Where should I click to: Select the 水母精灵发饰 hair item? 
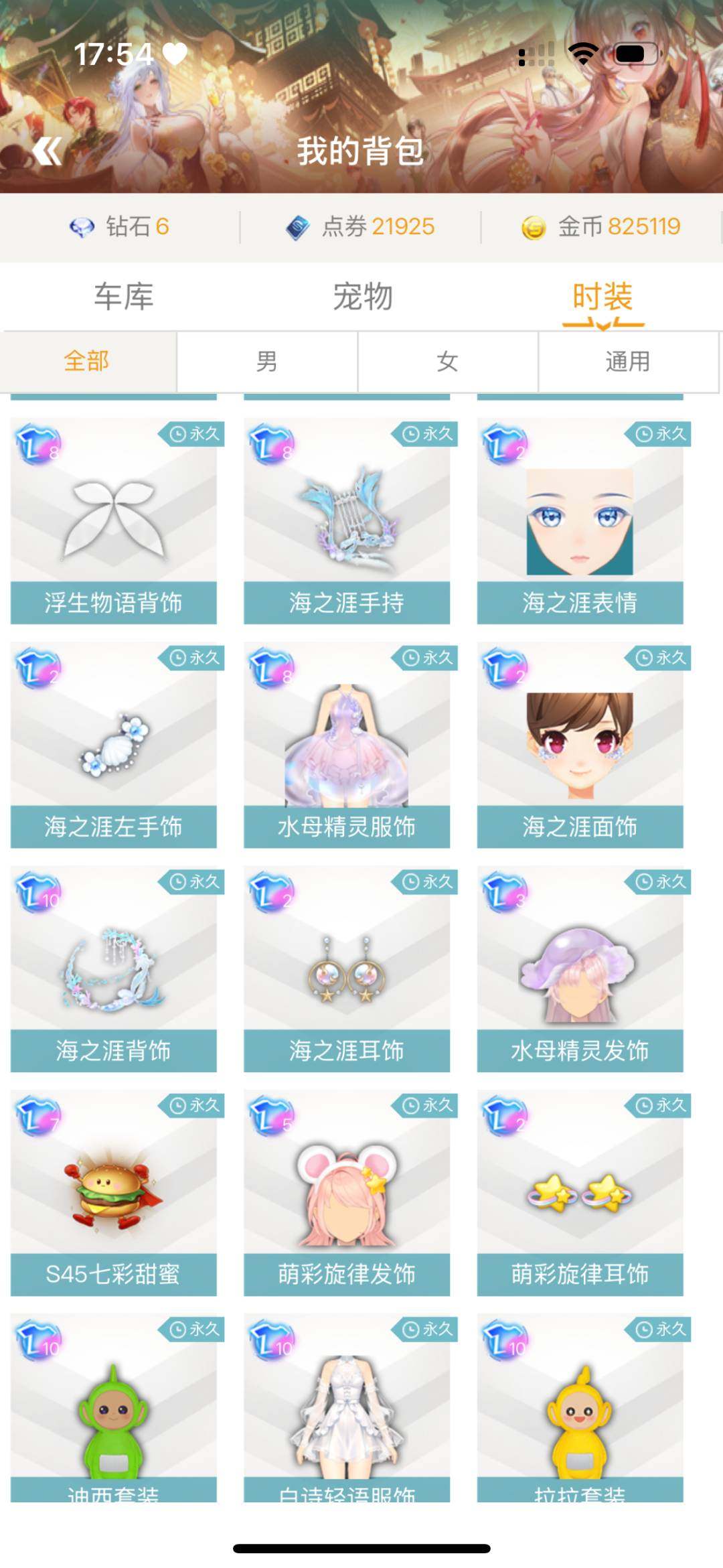coord(580,969)
